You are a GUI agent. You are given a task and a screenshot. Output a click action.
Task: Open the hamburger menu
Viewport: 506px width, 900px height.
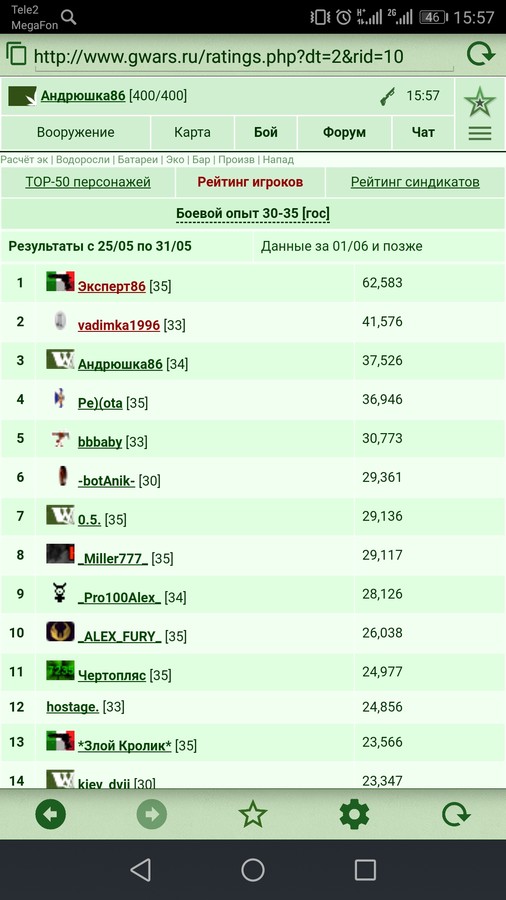[480, 133]
